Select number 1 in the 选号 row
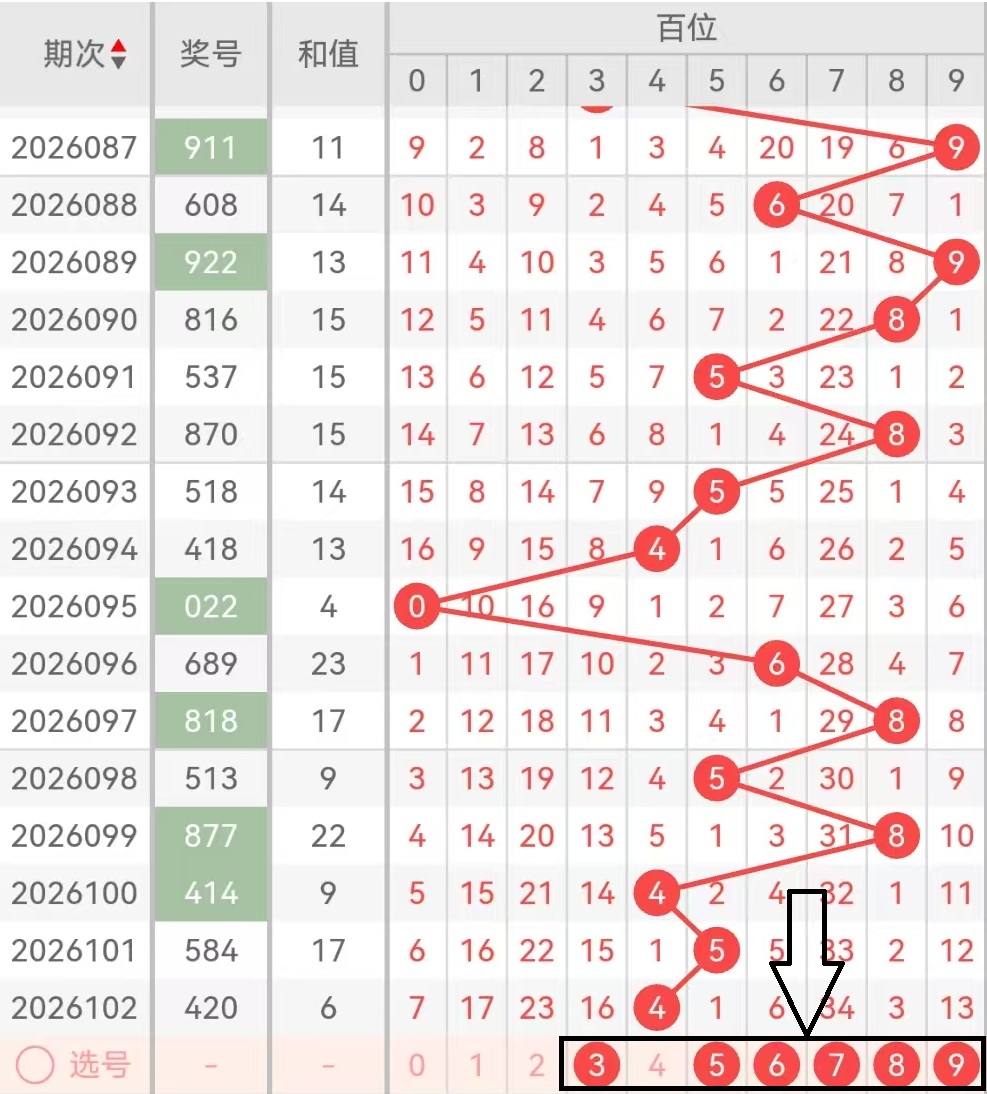This screenshot has height=1094, width=987. [x=477, y=1066]
